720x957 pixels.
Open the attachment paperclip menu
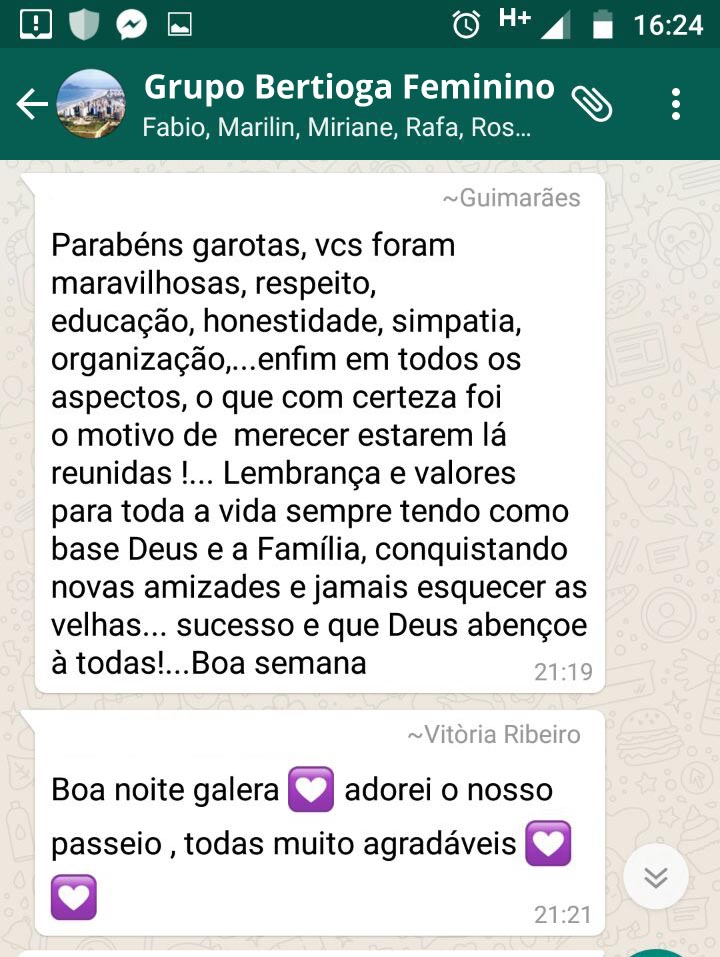coord(592,103)
